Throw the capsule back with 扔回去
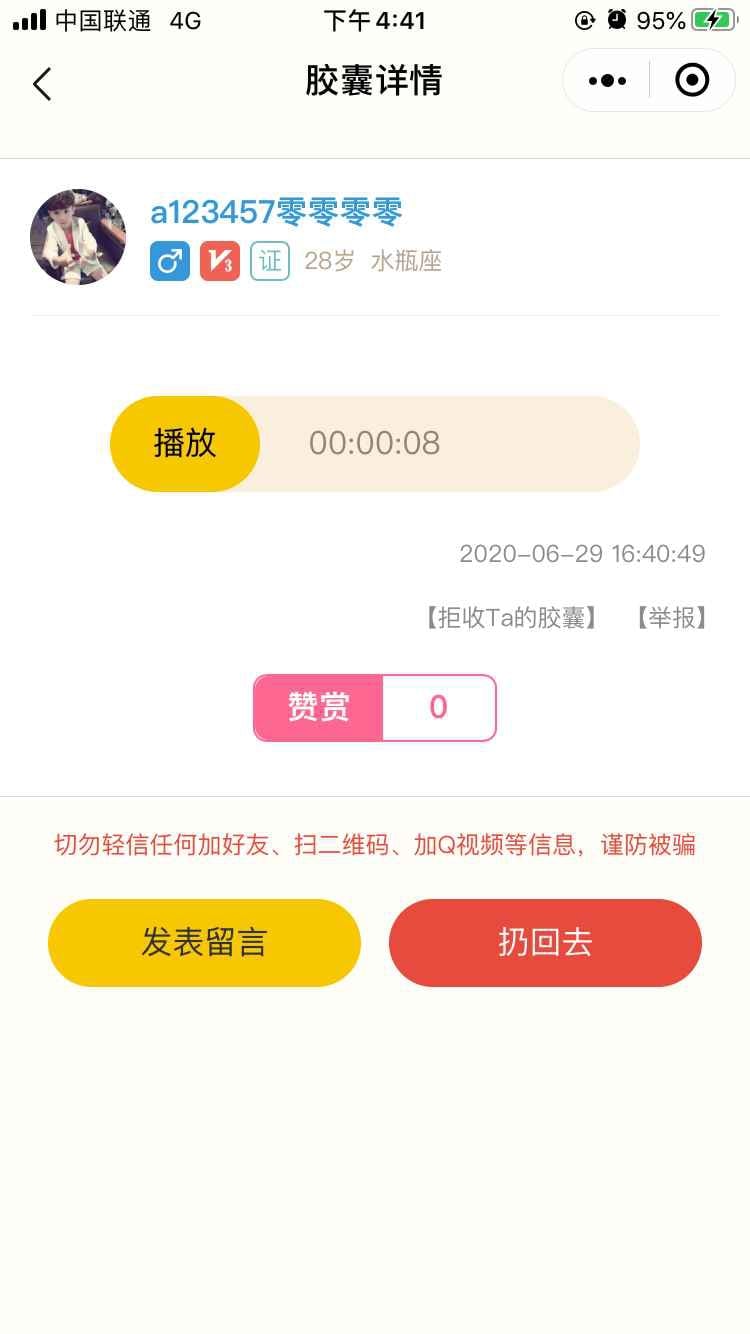The image size is (750, 1334). click(545, 943)
